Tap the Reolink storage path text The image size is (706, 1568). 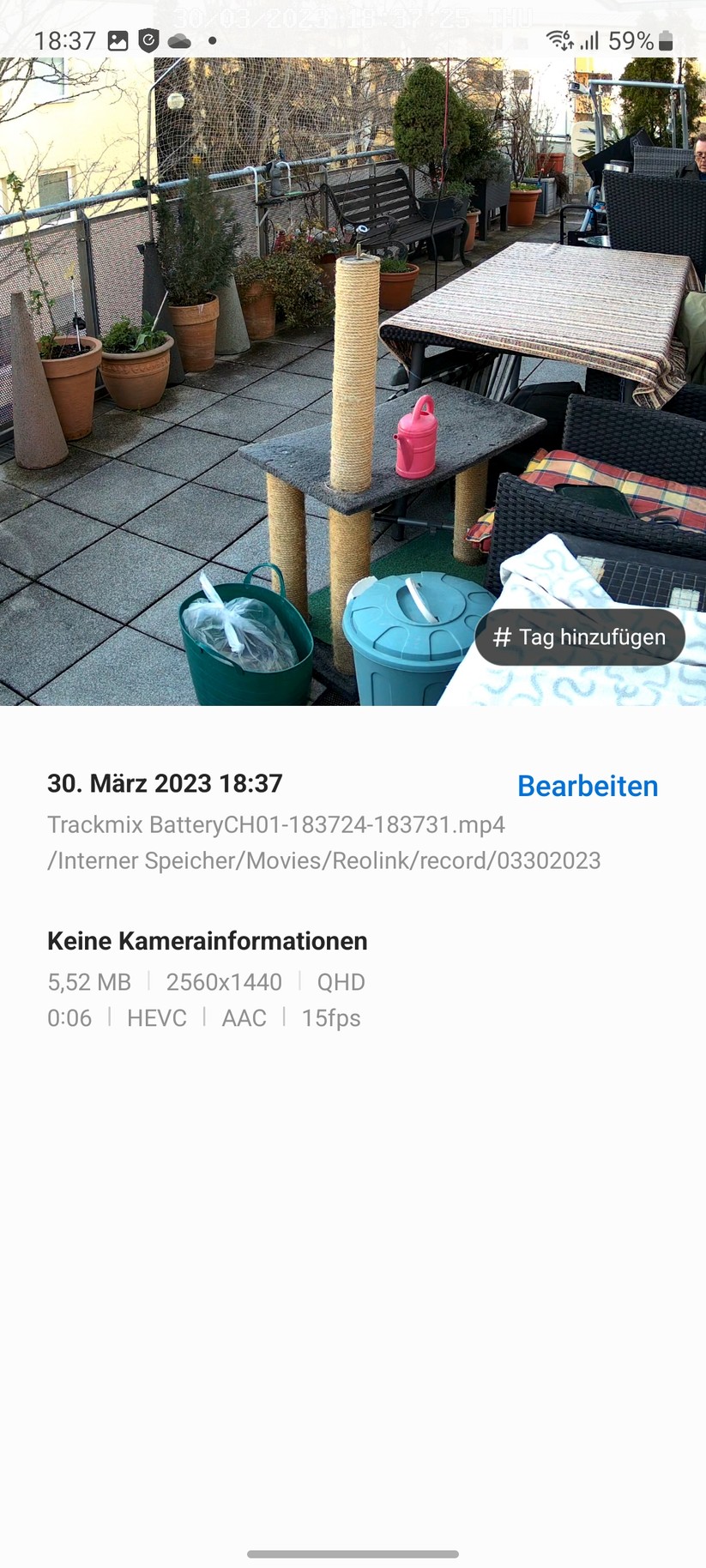coord(324,860)
